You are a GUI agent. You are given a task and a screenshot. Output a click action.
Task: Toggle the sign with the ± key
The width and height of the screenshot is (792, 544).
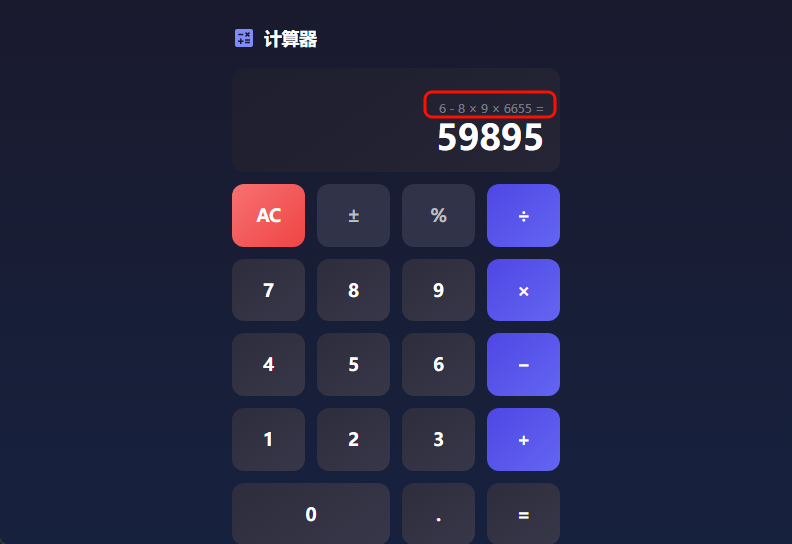coord(353,215)
